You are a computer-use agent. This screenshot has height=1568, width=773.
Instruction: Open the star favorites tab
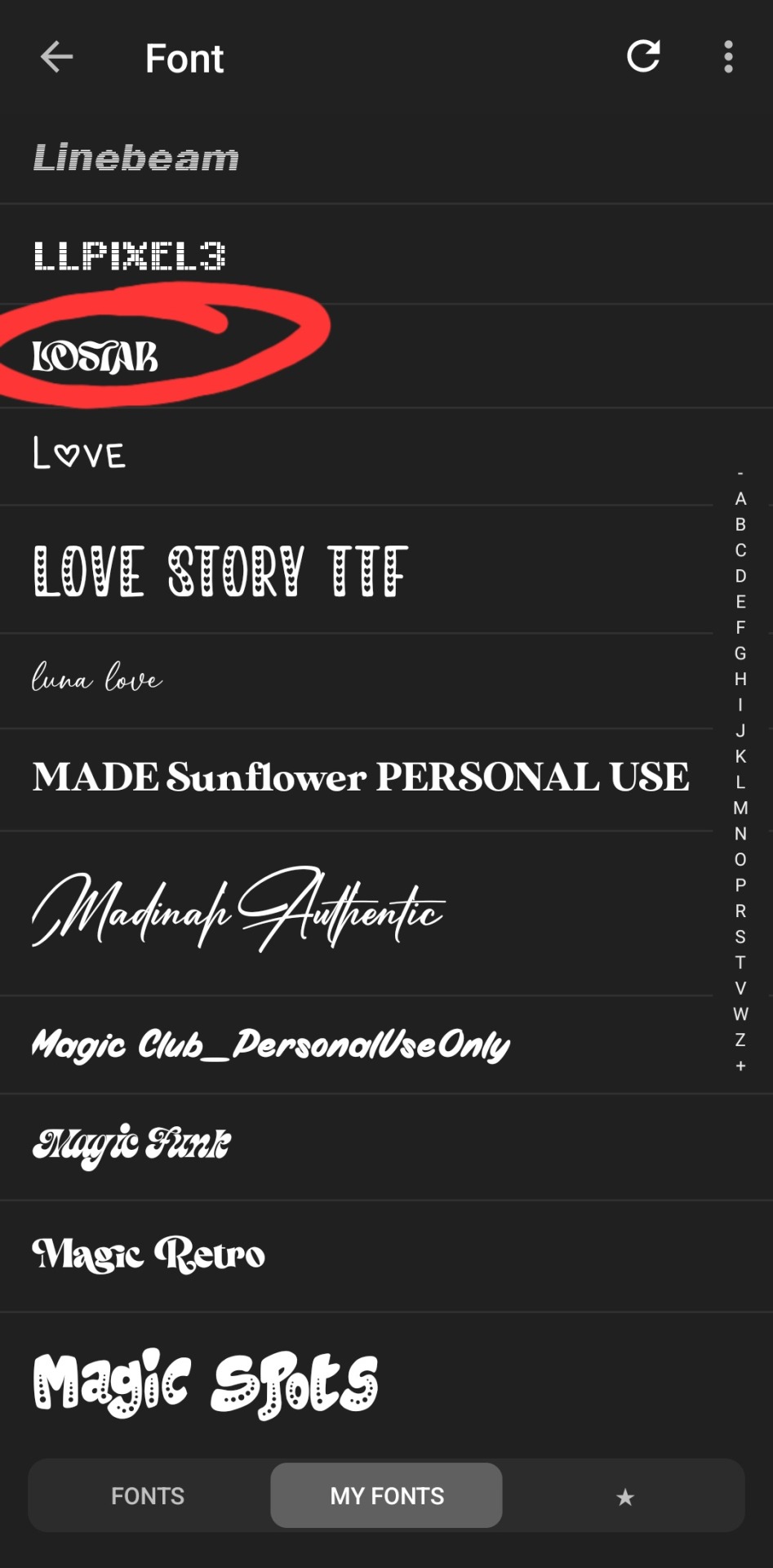pyautogui.click(x=625, y=1496)
